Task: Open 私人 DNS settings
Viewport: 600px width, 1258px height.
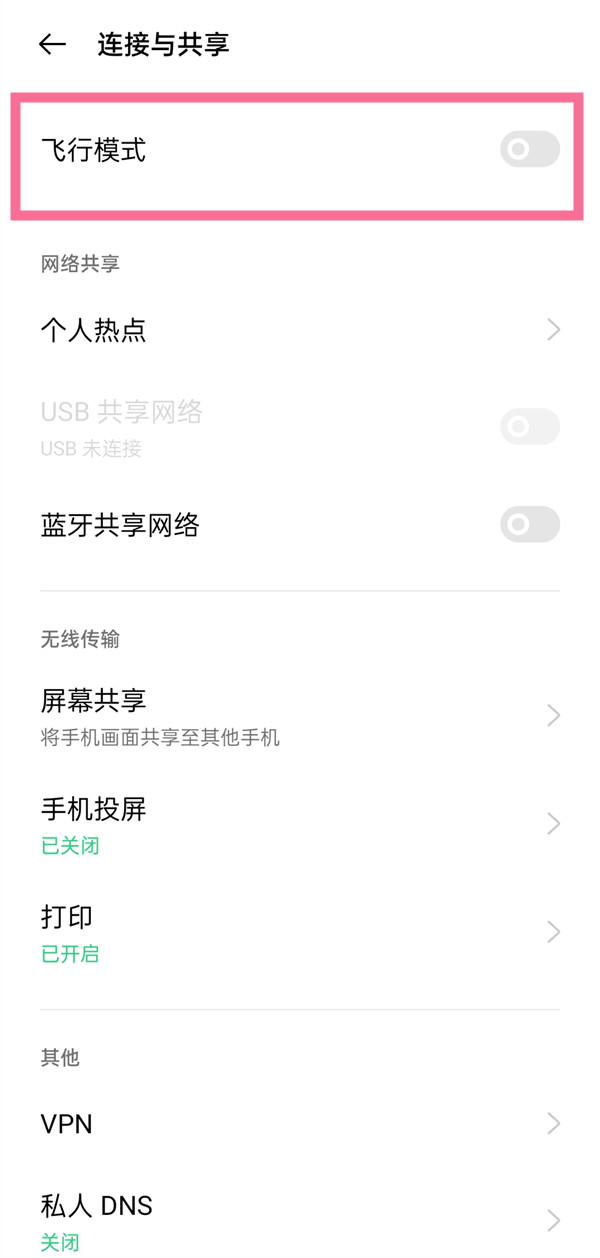Action: [300, 1220]
